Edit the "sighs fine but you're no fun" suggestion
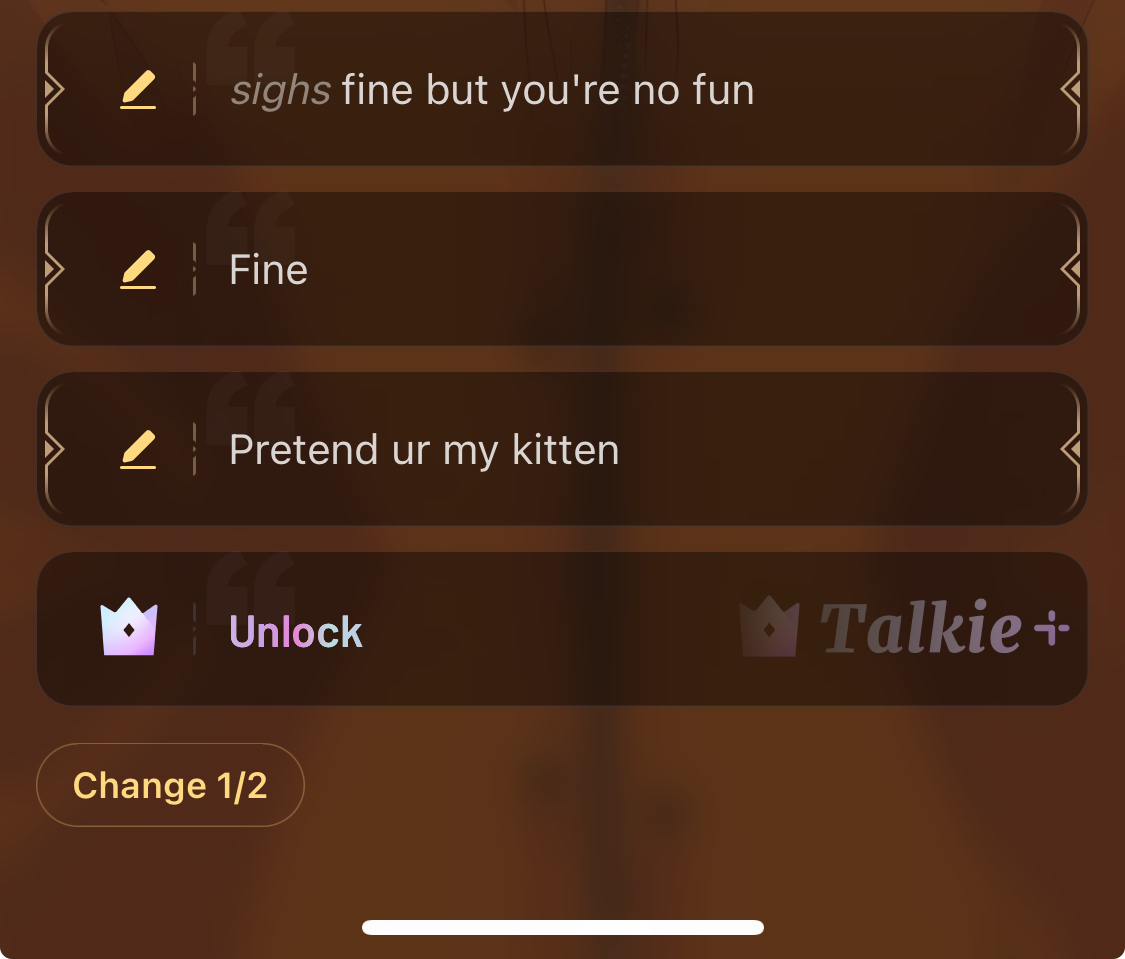Viewport: 1125px width, 959px height. click(x=138, y=91)
